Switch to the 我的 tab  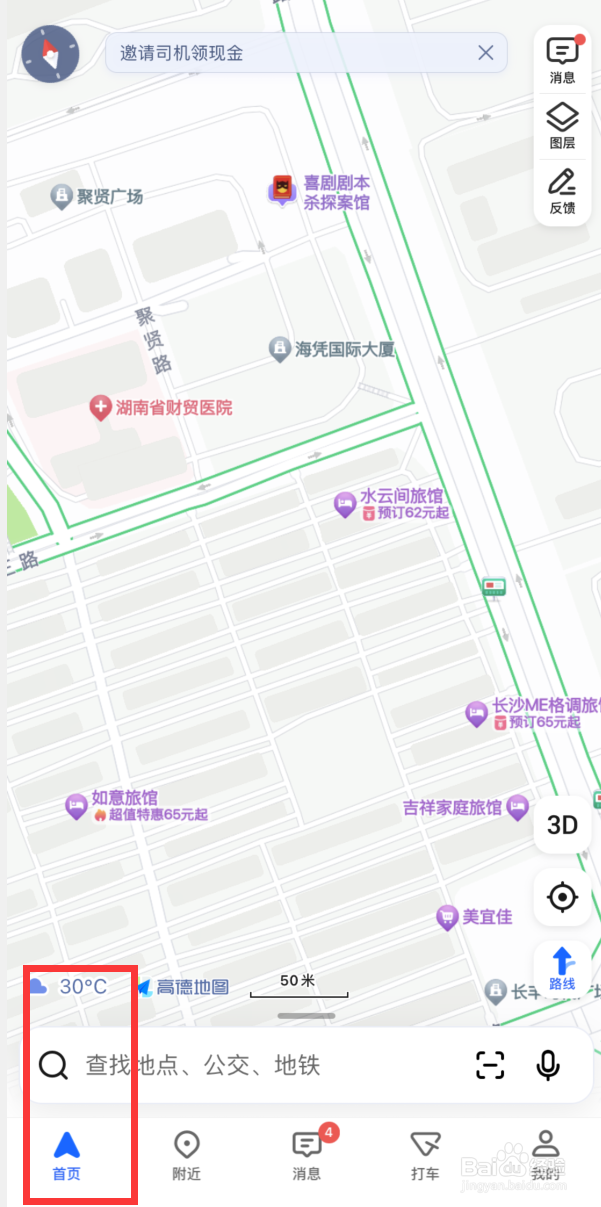pyautogui.click(x=545, y=1156)
